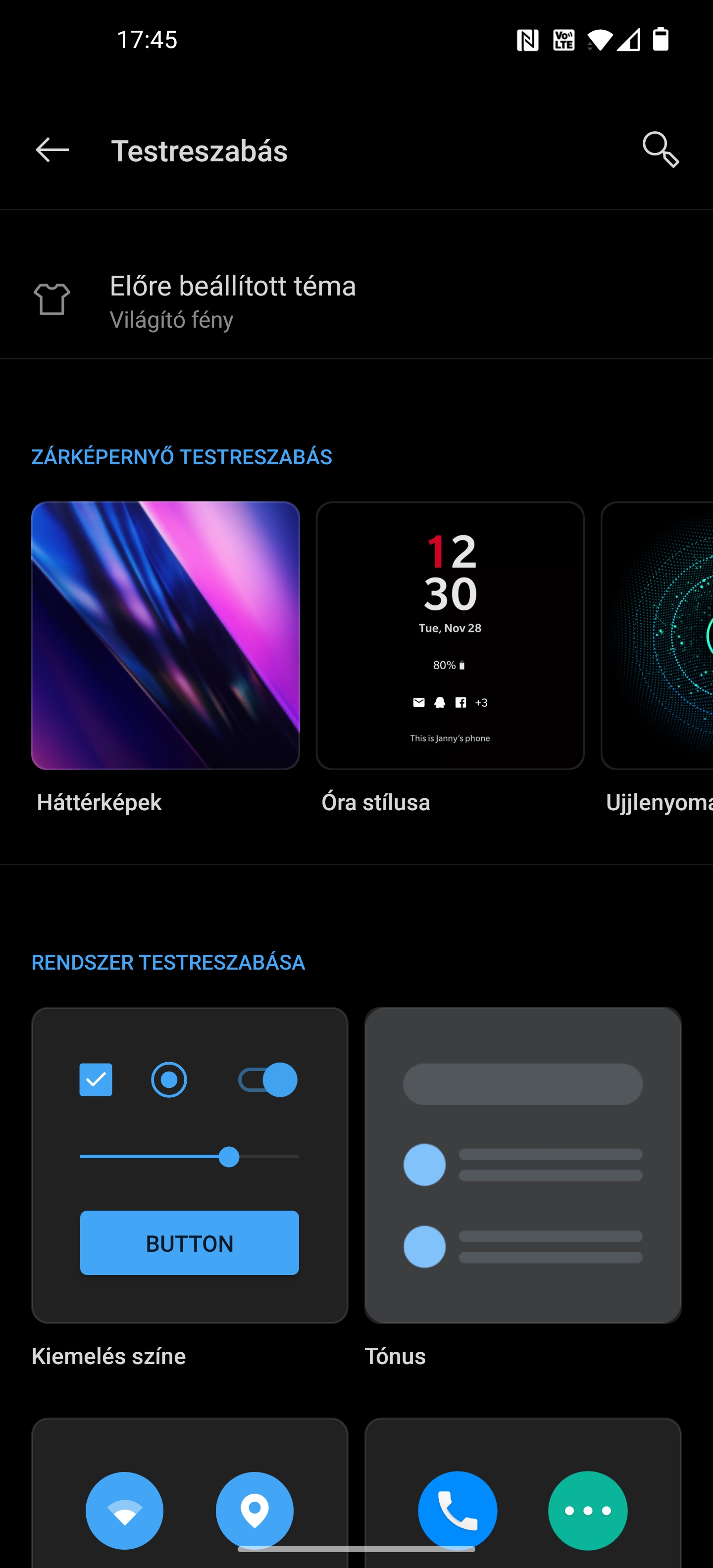This screenshot has height=1568, width=713.
Task: Open the card with Wi-Fi and location icons
Action: pos(189,1493)
